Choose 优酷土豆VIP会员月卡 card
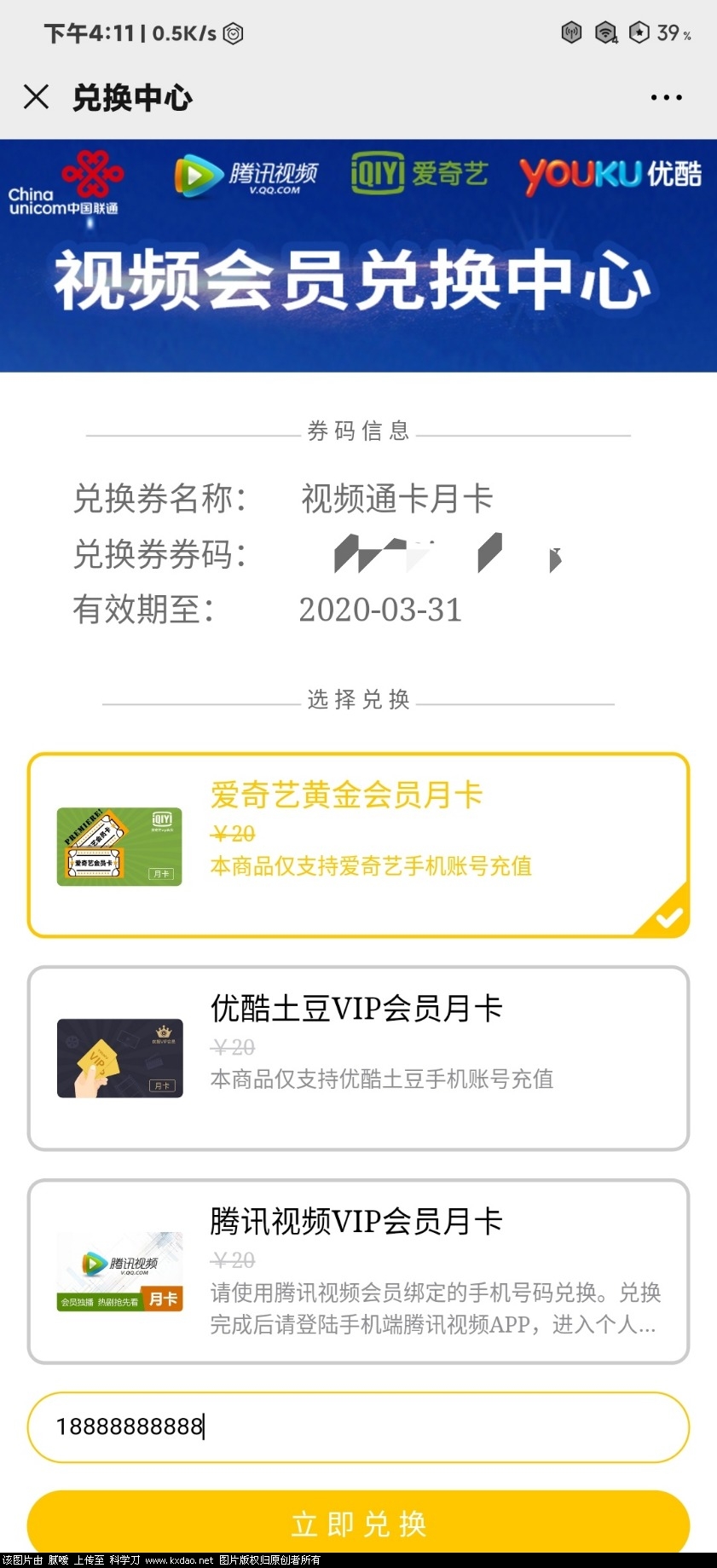This screenshot has height=1568, width=717. point(358,1058)
